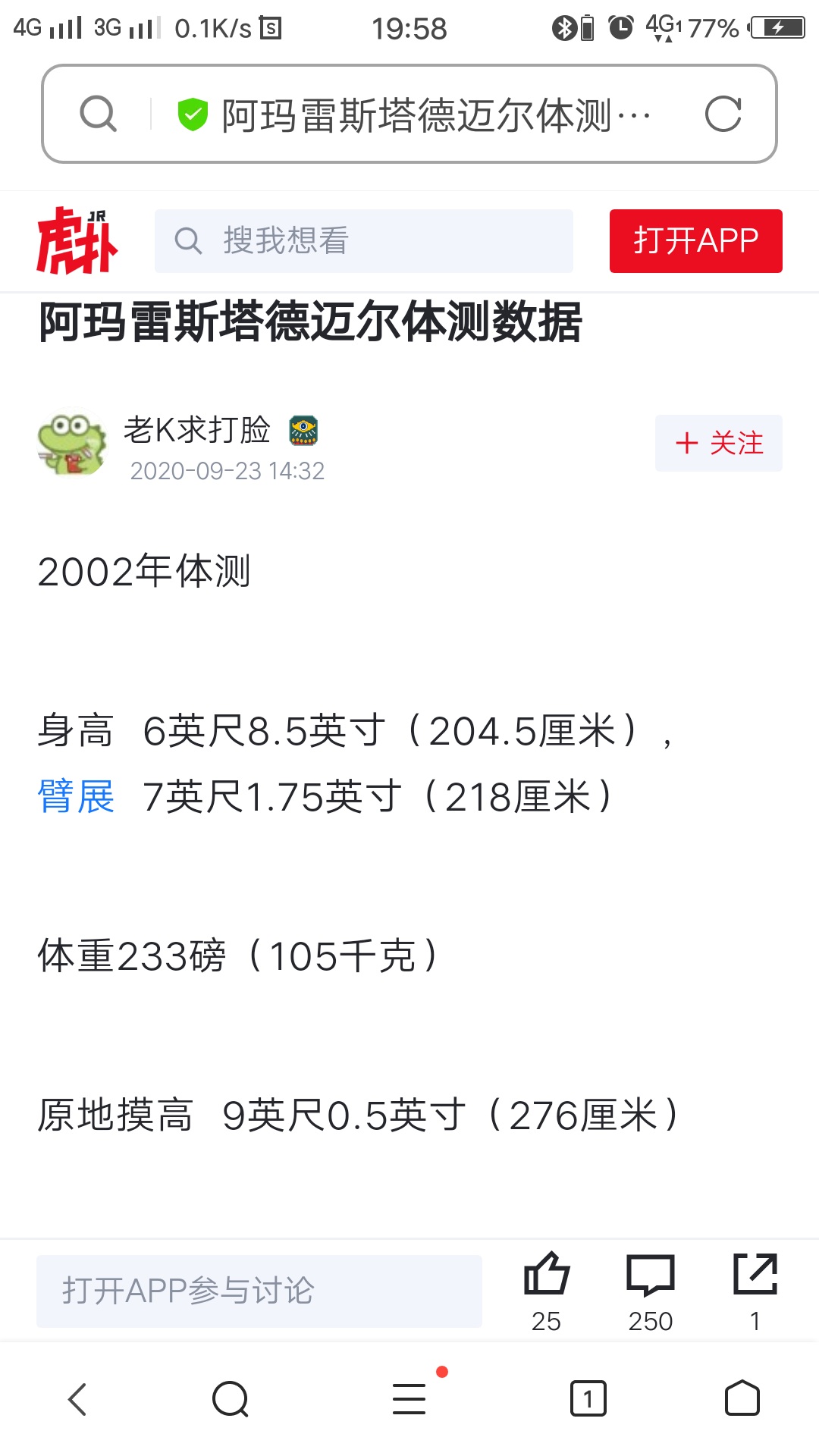Tap the 搜我想看 search field
The width and height of the screenshot is (819, 1456).
point(364,241)
